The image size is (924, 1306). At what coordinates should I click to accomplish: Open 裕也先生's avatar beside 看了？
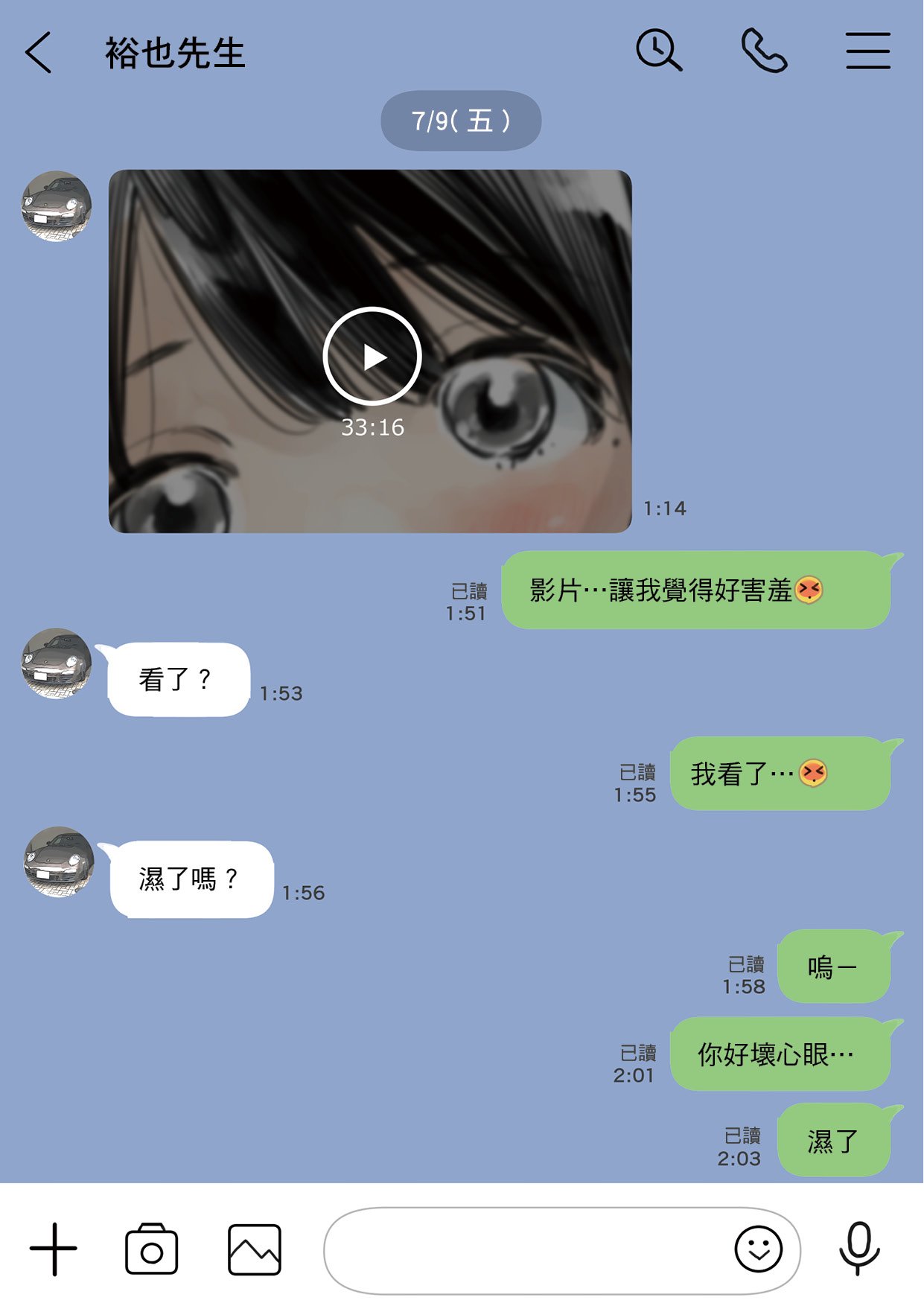click(57, 663)
